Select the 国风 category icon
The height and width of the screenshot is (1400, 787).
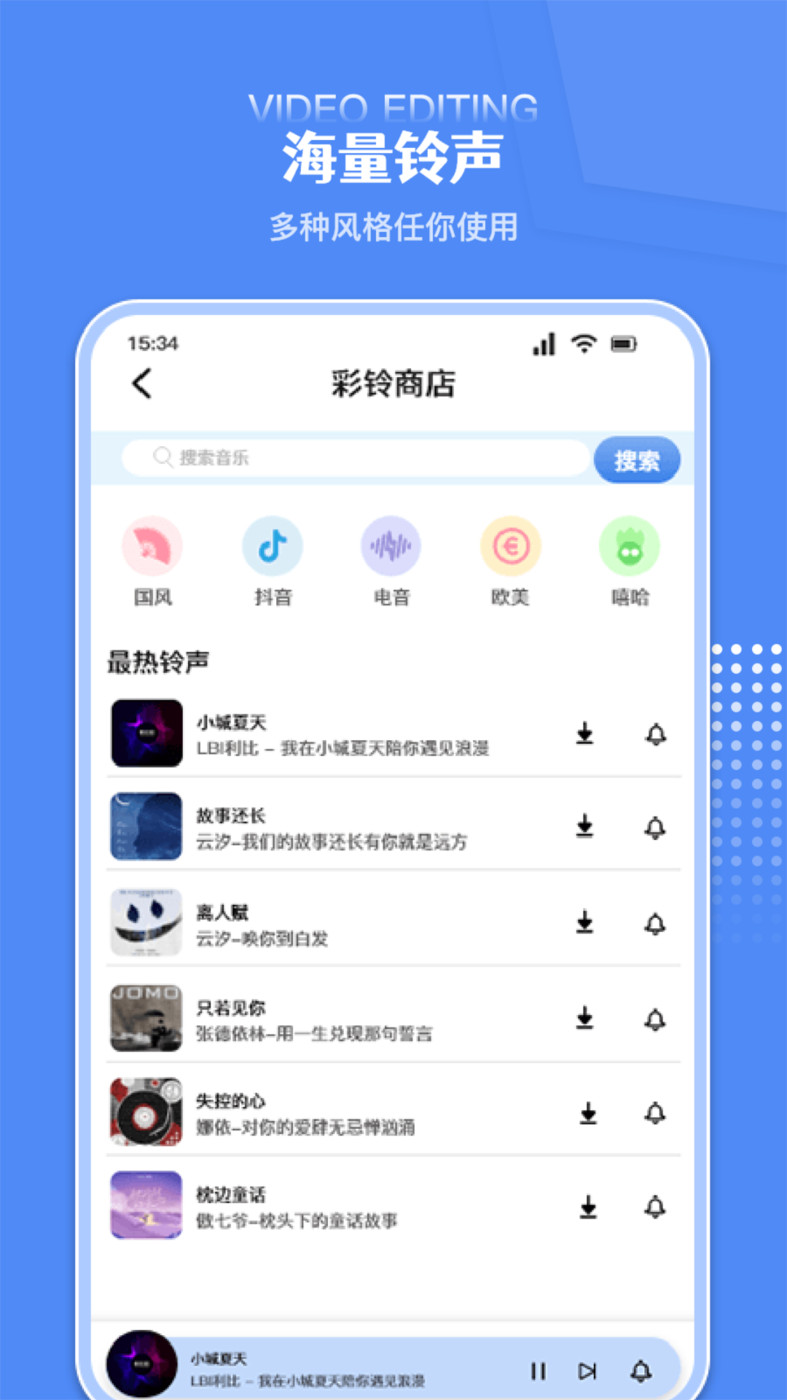point(152,546)
